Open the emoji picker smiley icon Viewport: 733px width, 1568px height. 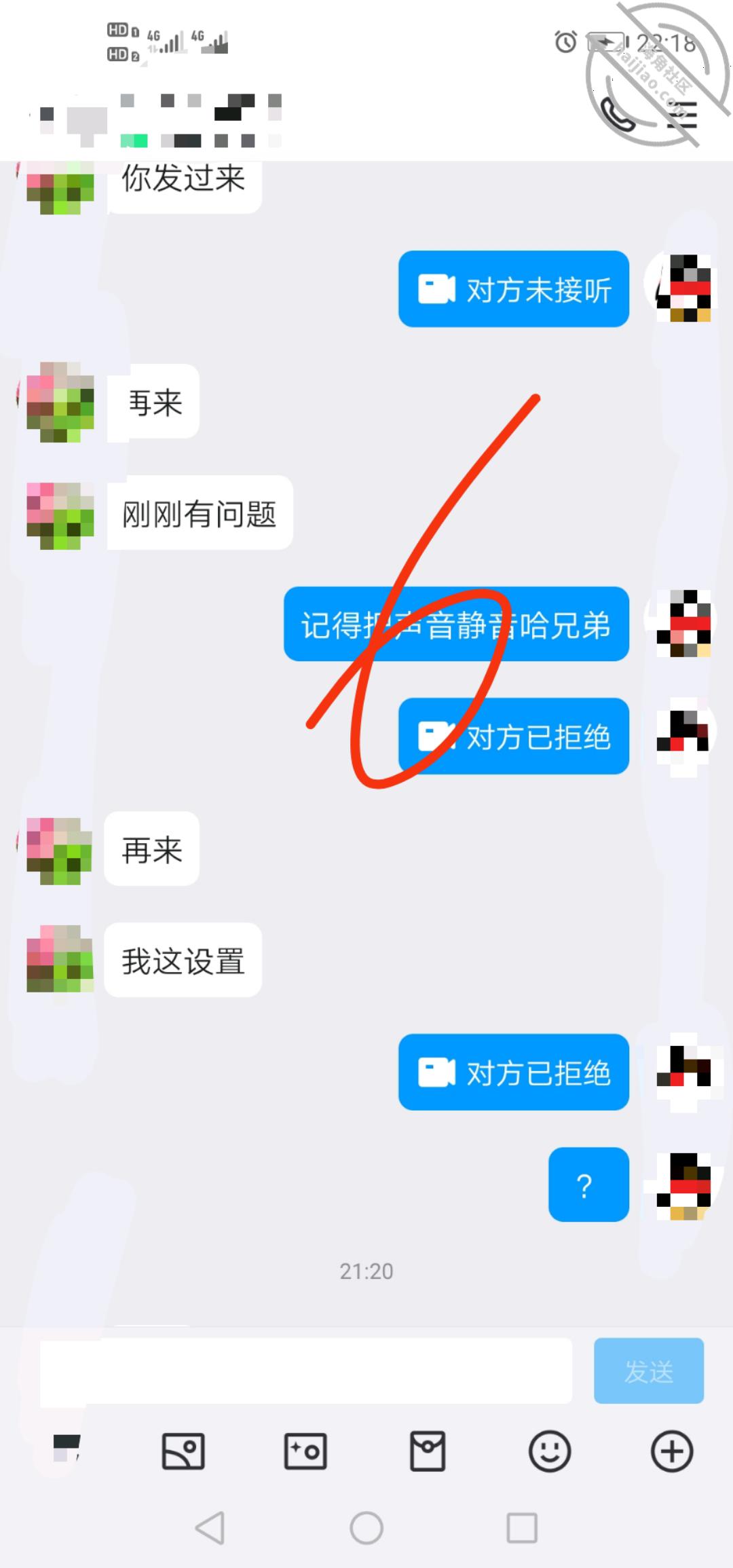(550, 1451)
